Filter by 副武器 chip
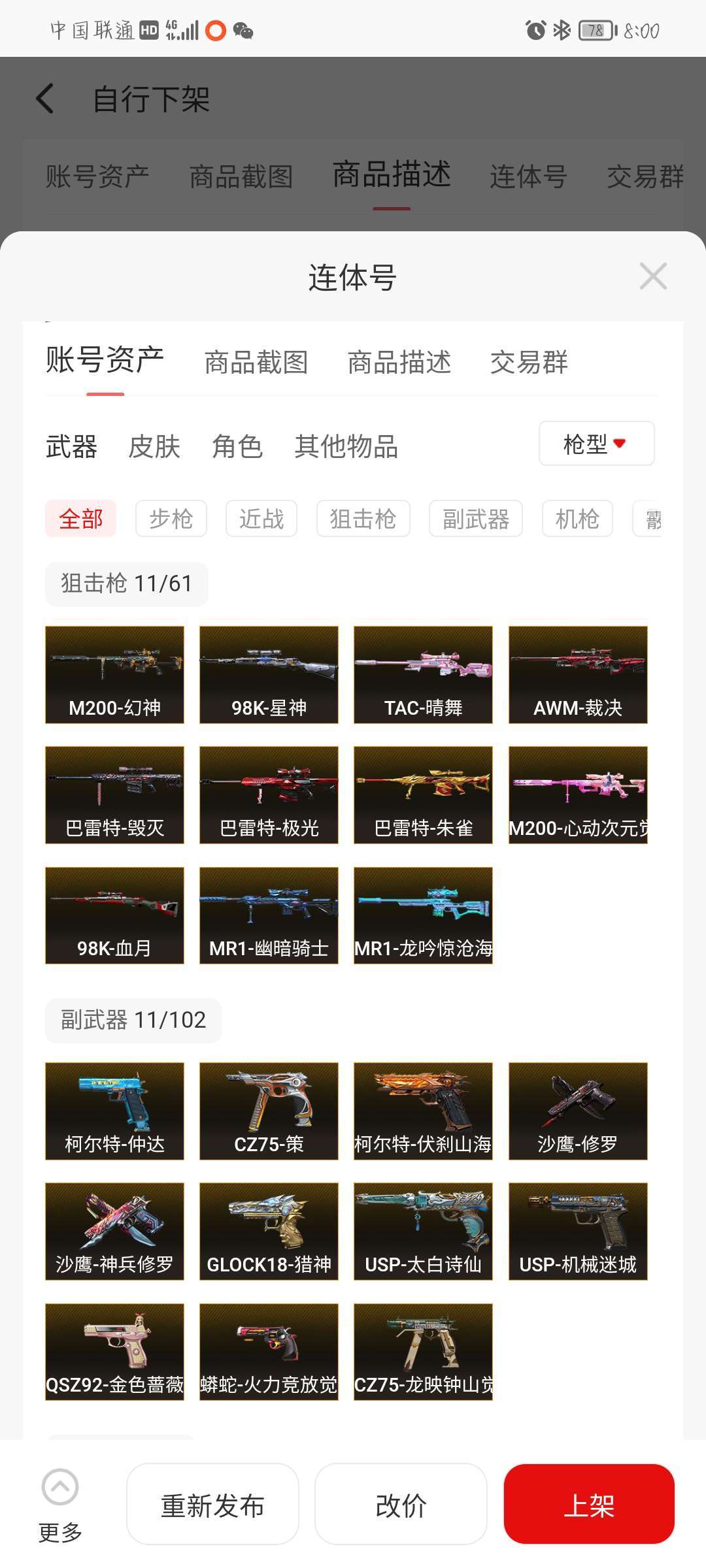The image size is (706, 1568). click(x=475, y=519)
